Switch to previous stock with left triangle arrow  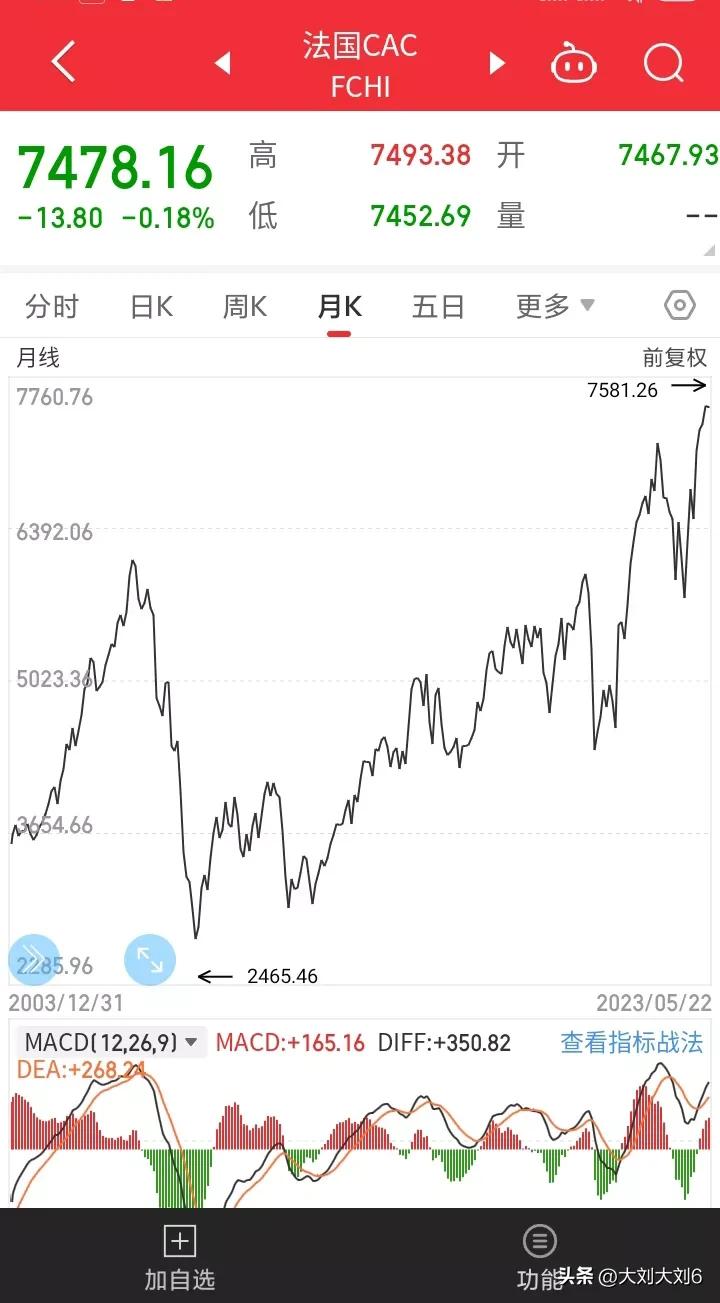point(222,61)
